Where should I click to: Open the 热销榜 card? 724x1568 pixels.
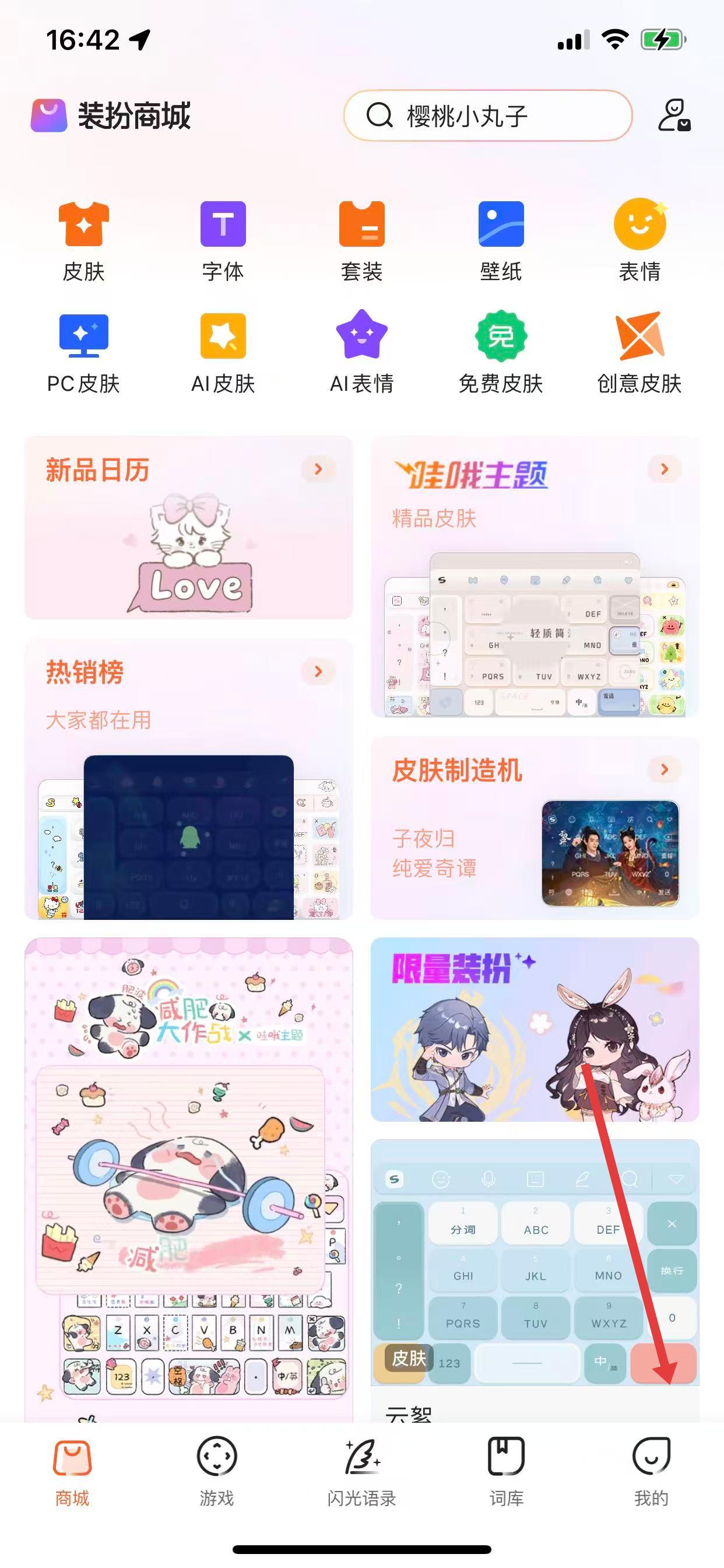pyautogui.click(x=189, y=779)
